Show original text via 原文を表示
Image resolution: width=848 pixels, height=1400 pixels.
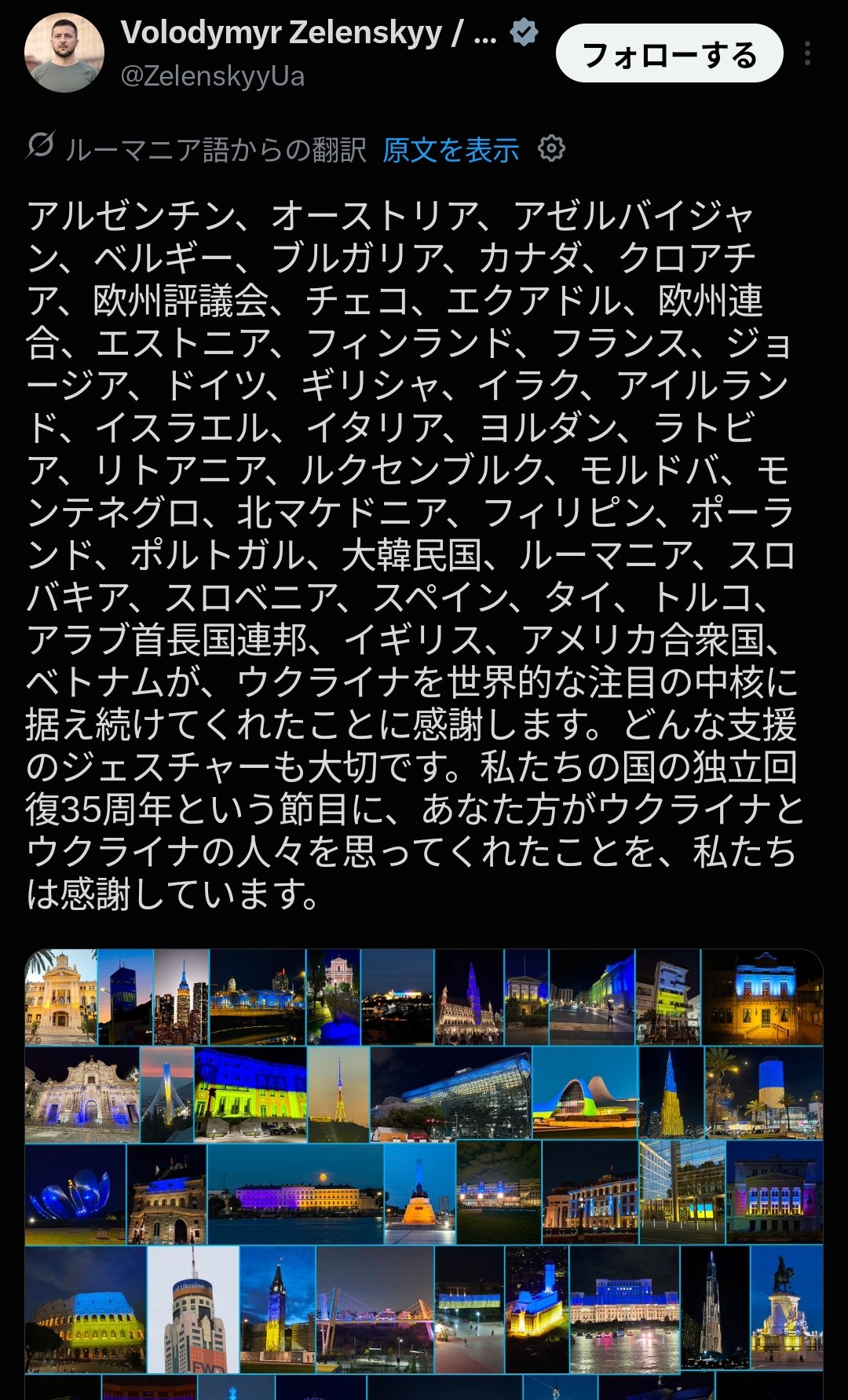click(x=451, y=149)
